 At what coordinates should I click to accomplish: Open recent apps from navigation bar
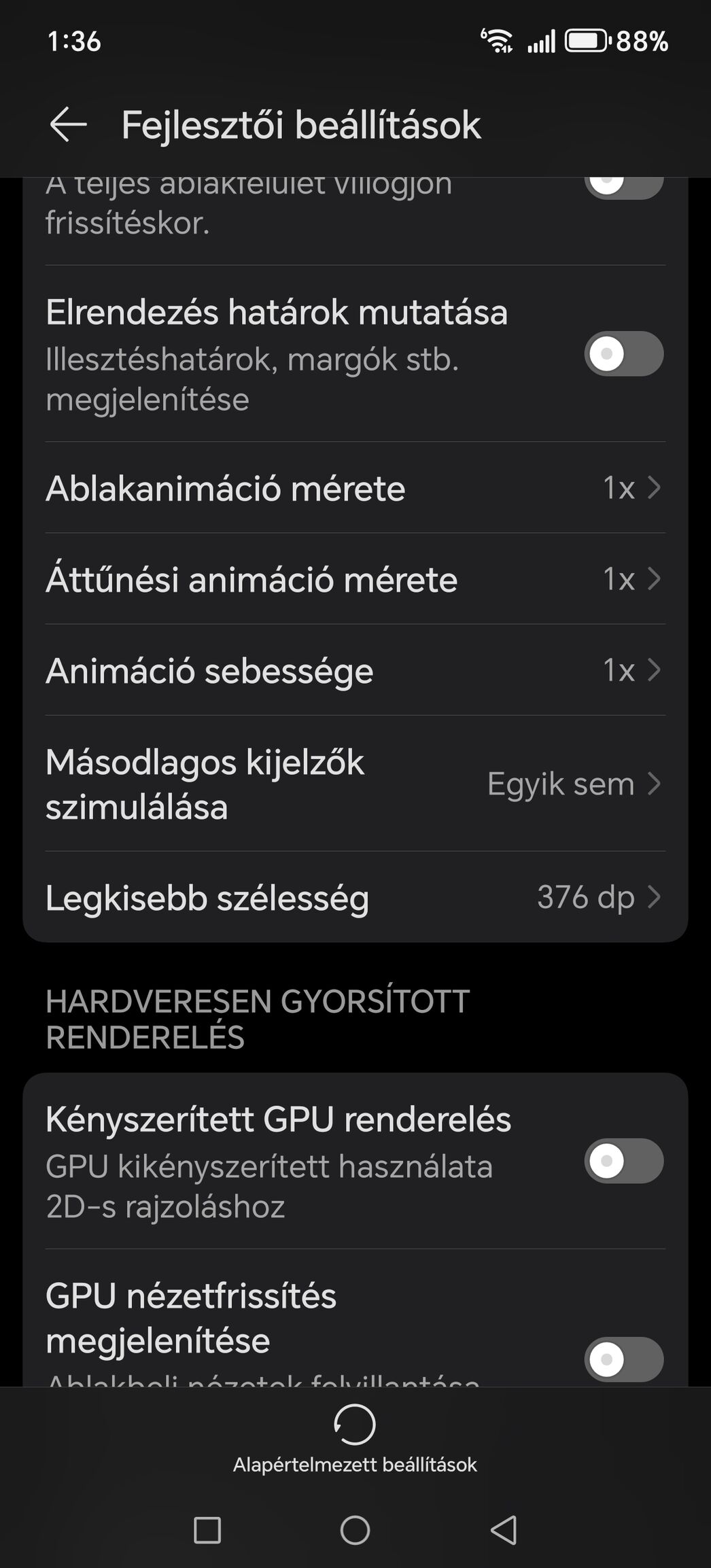(x=207, y=1531)
